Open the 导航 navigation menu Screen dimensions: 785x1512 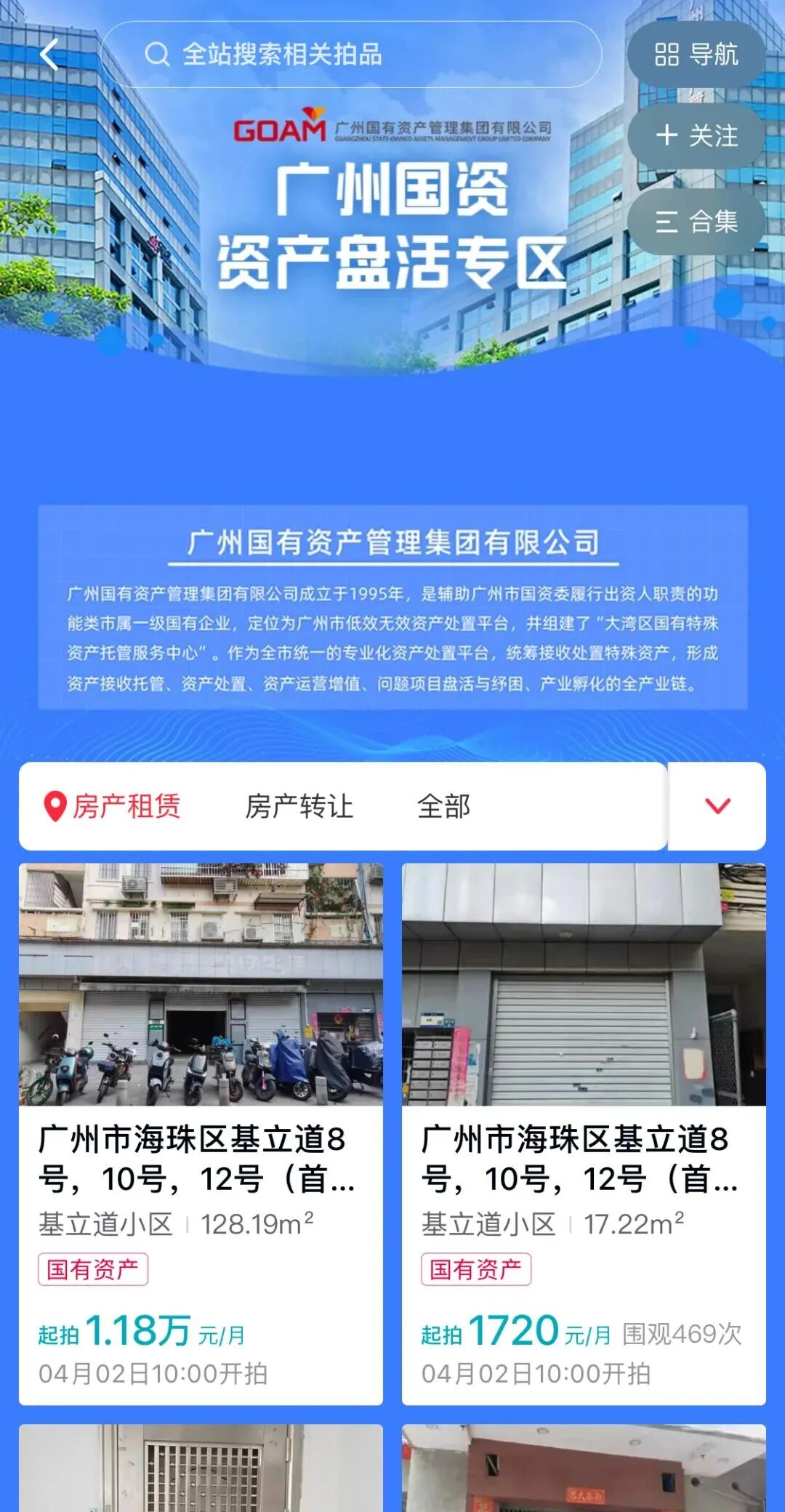[x=696, y=55]
